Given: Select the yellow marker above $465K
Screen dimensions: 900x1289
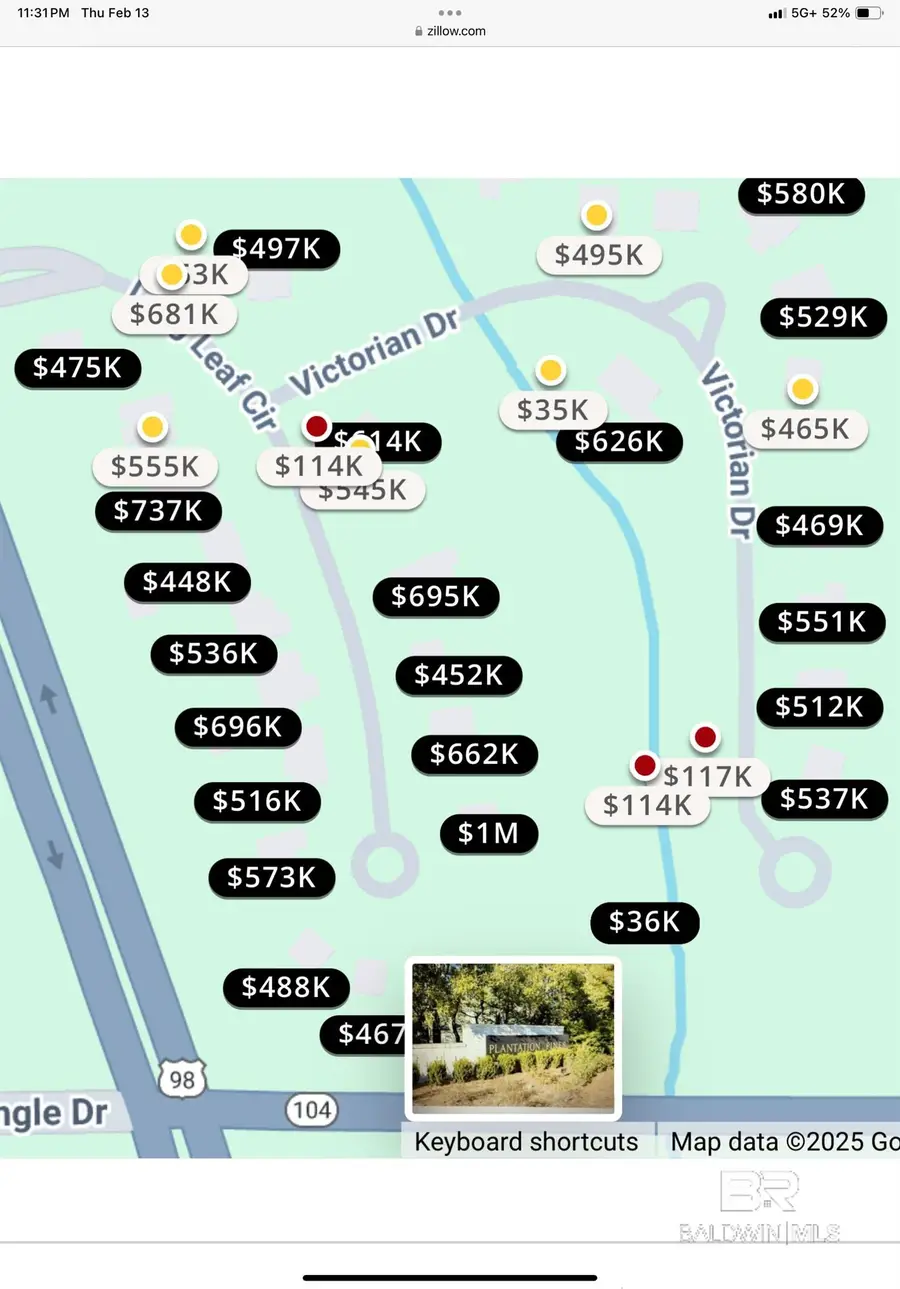Looking at the screenshot, I should coord(802,389).
